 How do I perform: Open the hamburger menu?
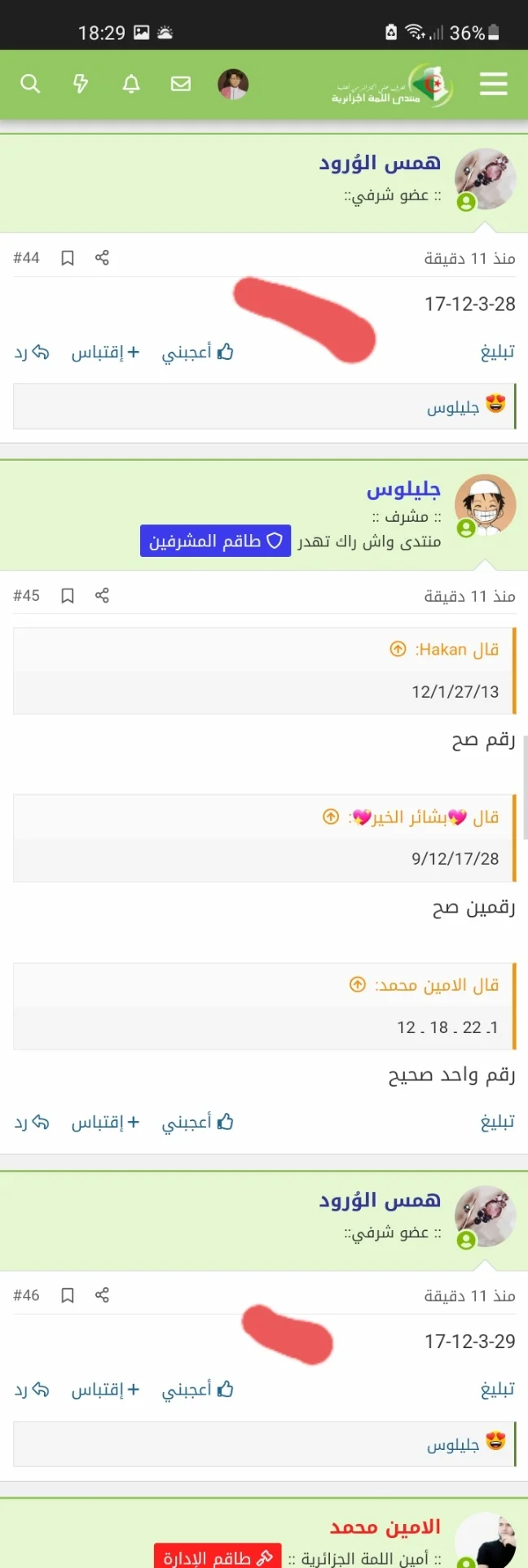point(493,84)
